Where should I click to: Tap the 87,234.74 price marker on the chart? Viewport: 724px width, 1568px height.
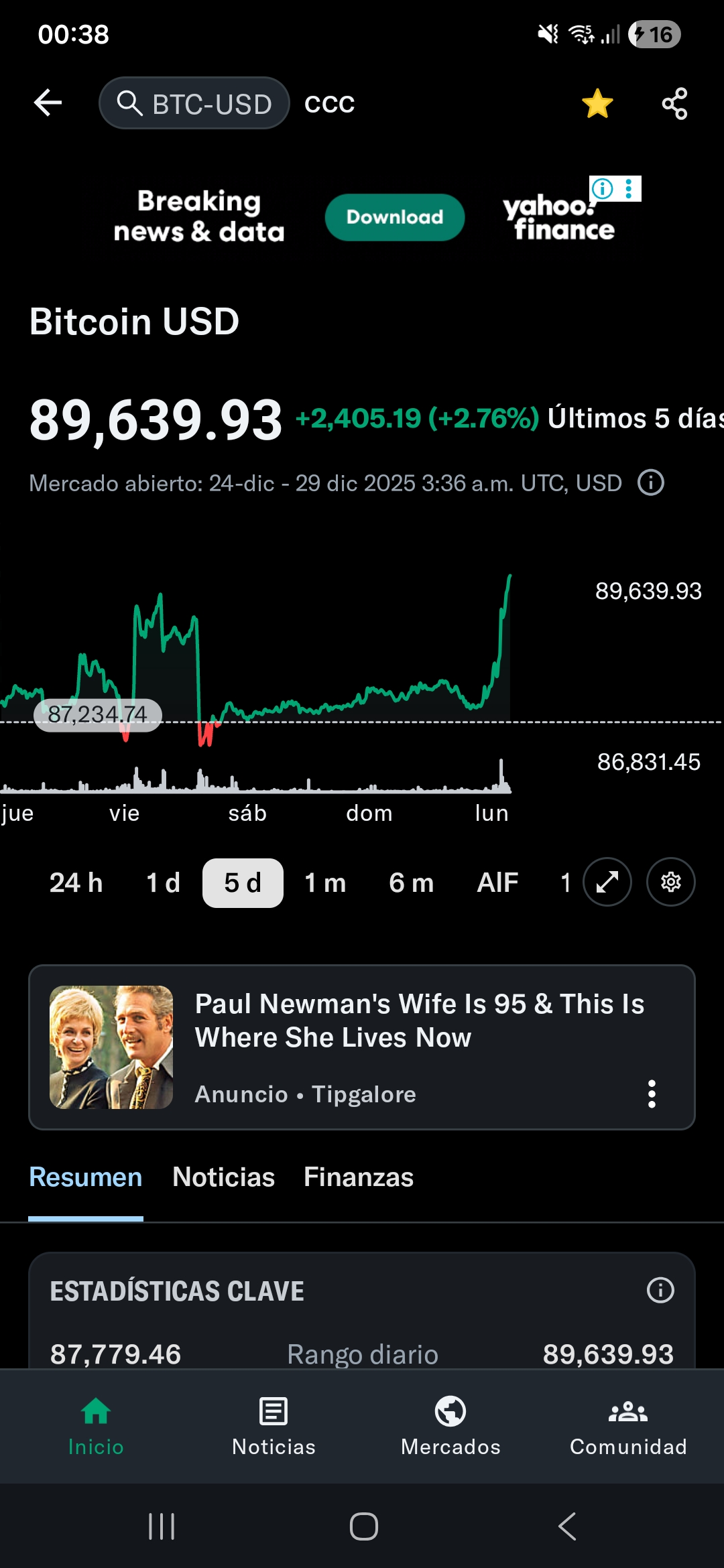click(x=98, y=714)
